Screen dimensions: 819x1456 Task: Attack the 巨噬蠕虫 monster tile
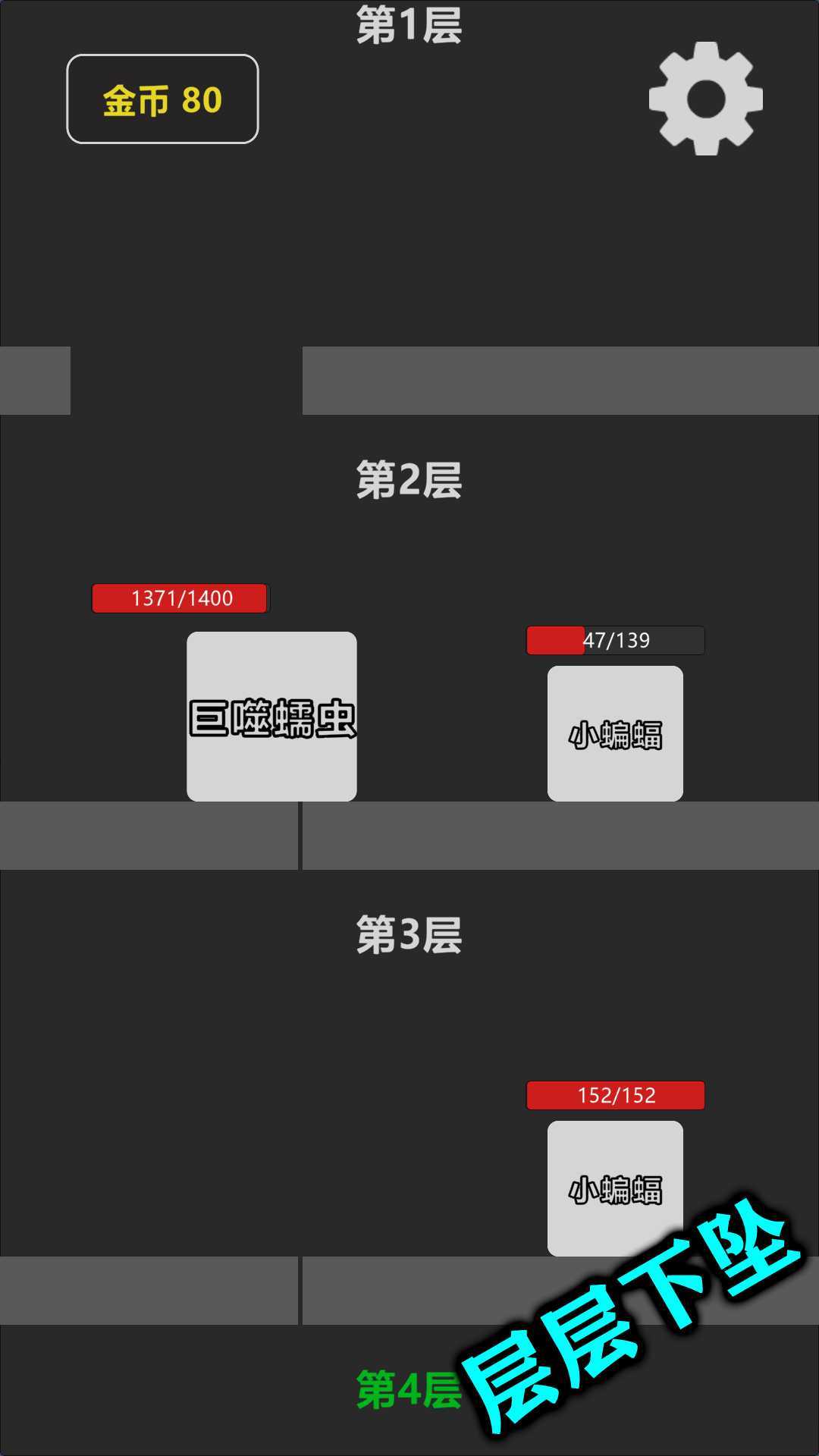click(271, 716)
